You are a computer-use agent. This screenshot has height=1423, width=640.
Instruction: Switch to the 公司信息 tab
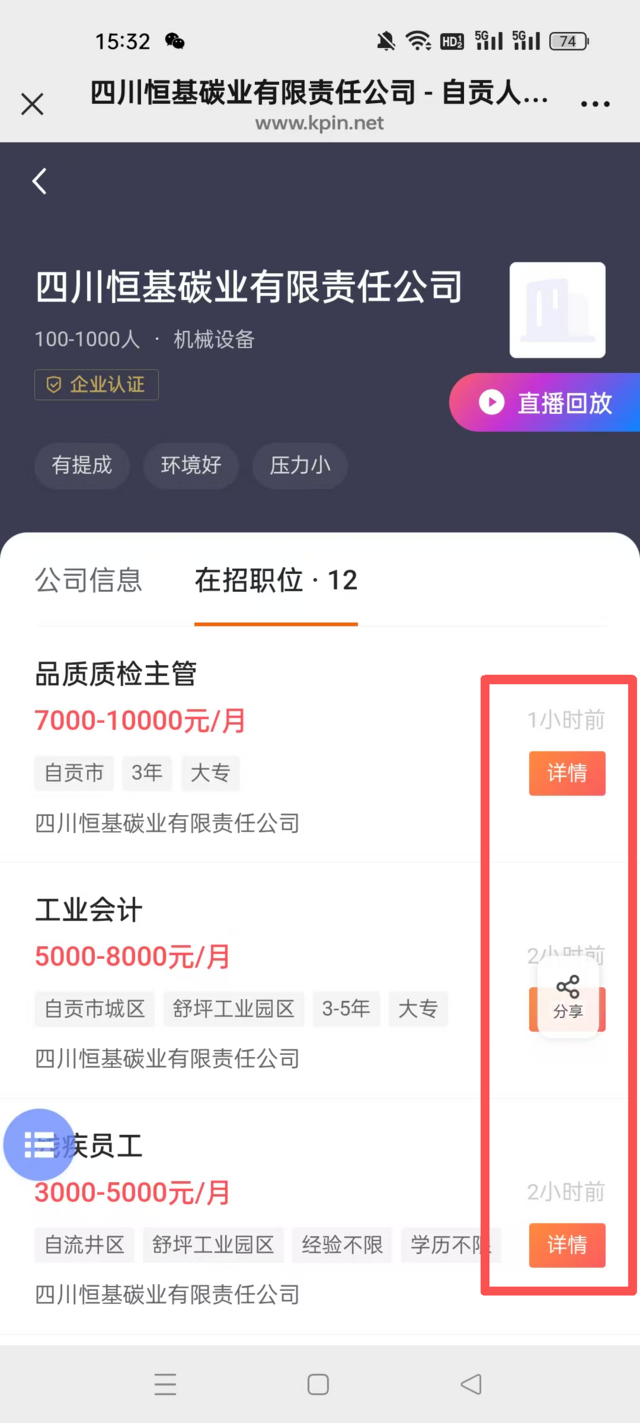click(x=89, y=580)
